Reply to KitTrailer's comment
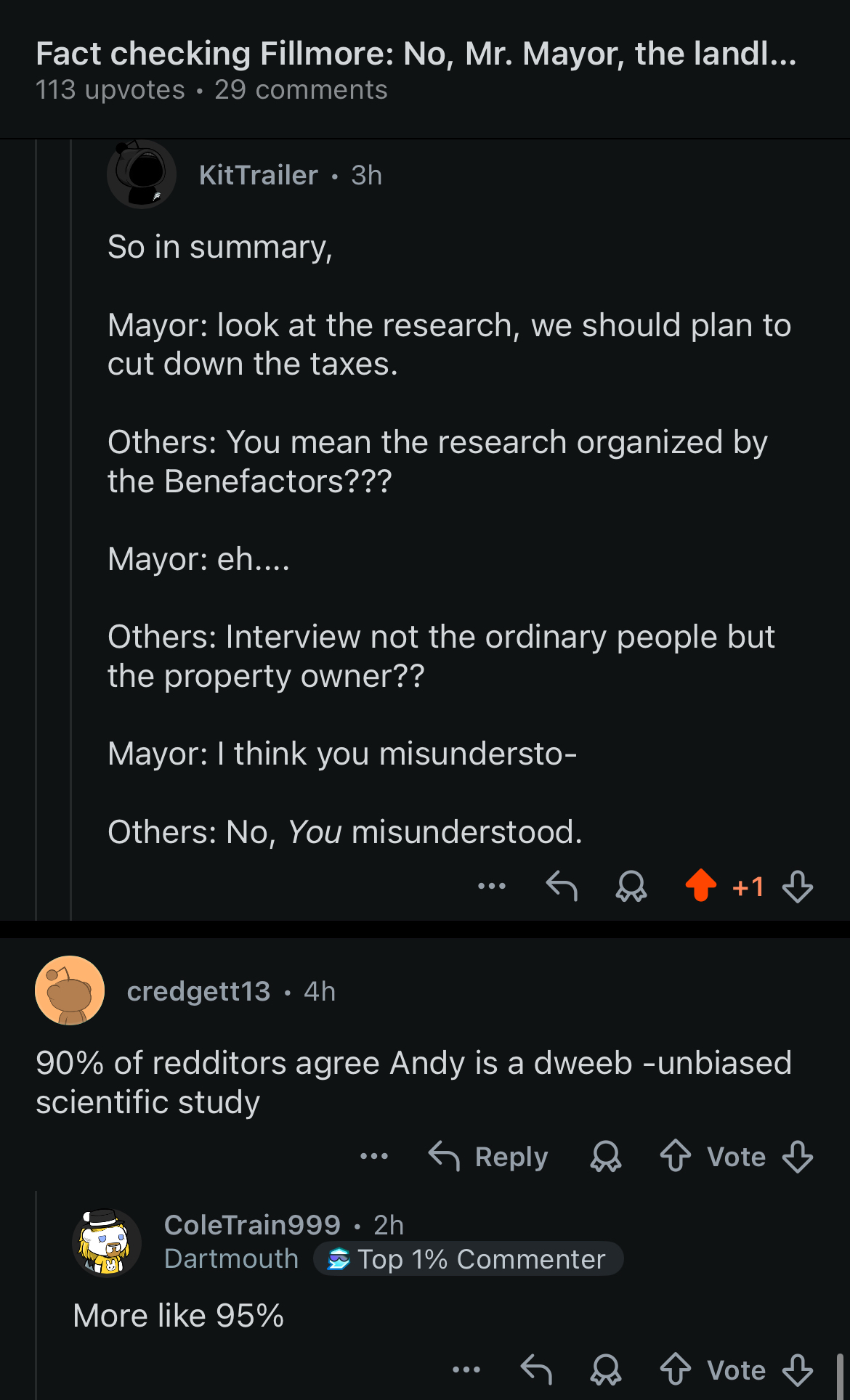This screenshot has height=1400, width=850. (x=562, y=886)
